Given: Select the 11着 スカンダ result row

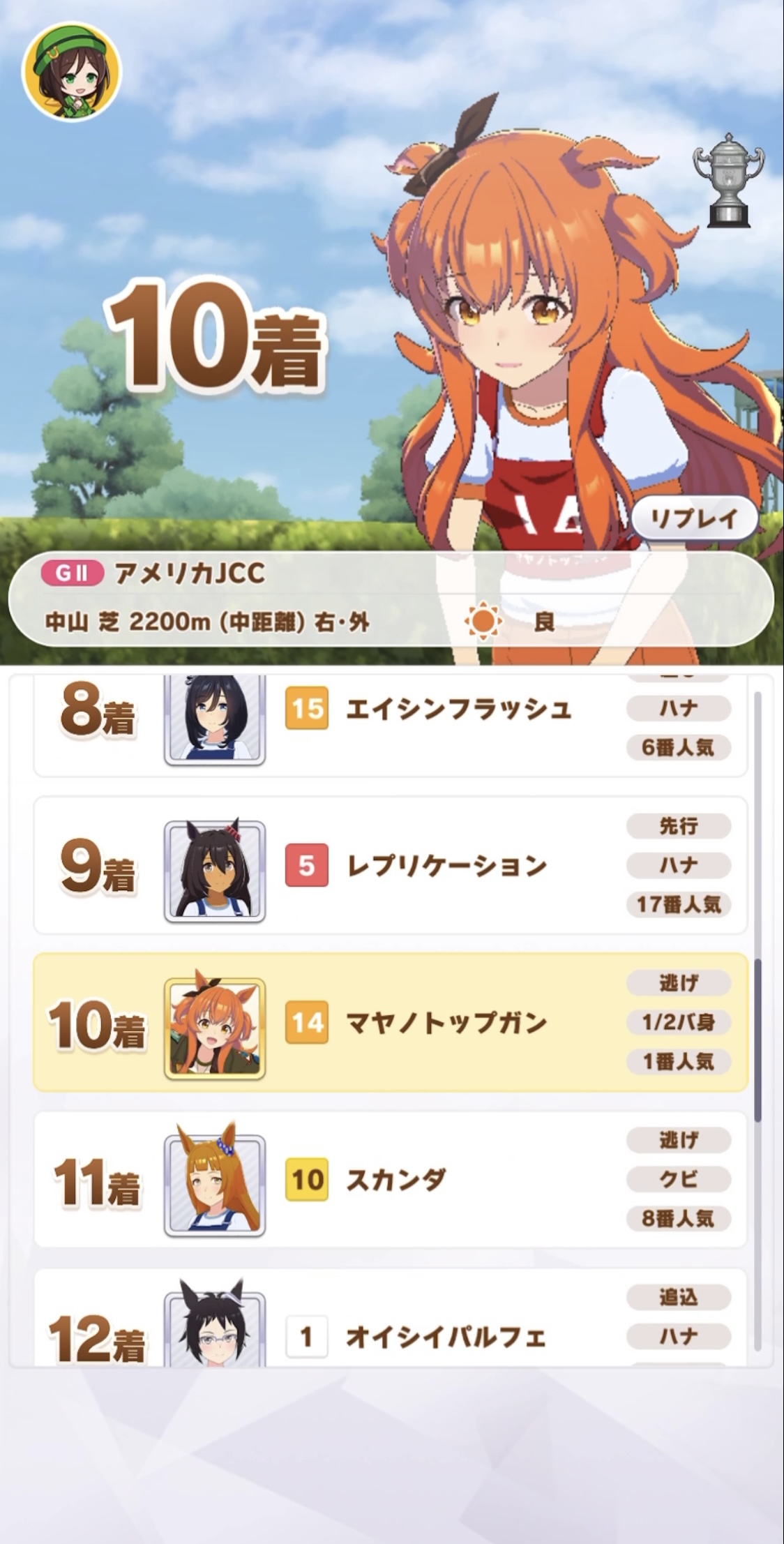Looking at the screenshot, I should pyautogui.click(x=391, y=1180).
